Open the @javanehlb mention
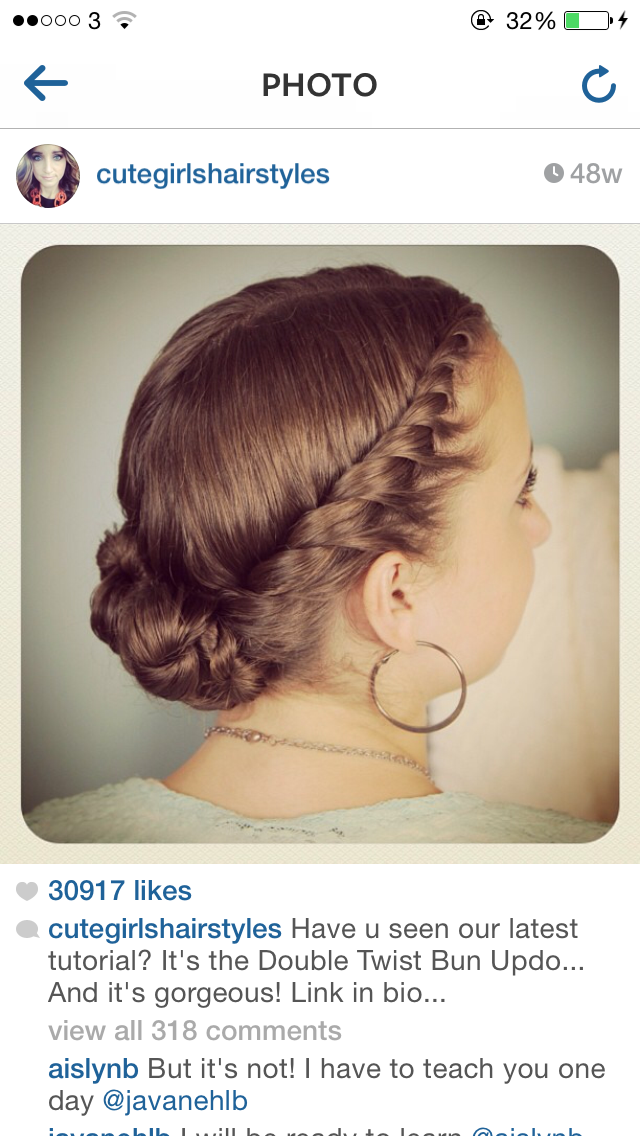This screenshot has width=640, height=1136. (x=175, y=1102)
